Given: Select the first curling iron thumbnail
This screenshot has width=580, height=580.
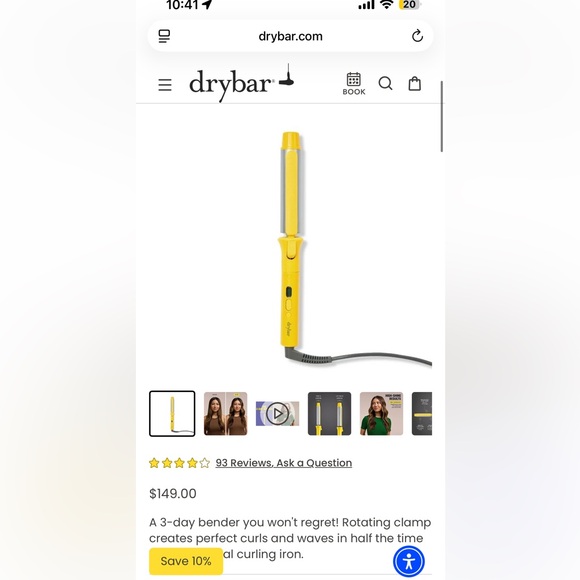Looking at the screenshot, I should point(172,414).
